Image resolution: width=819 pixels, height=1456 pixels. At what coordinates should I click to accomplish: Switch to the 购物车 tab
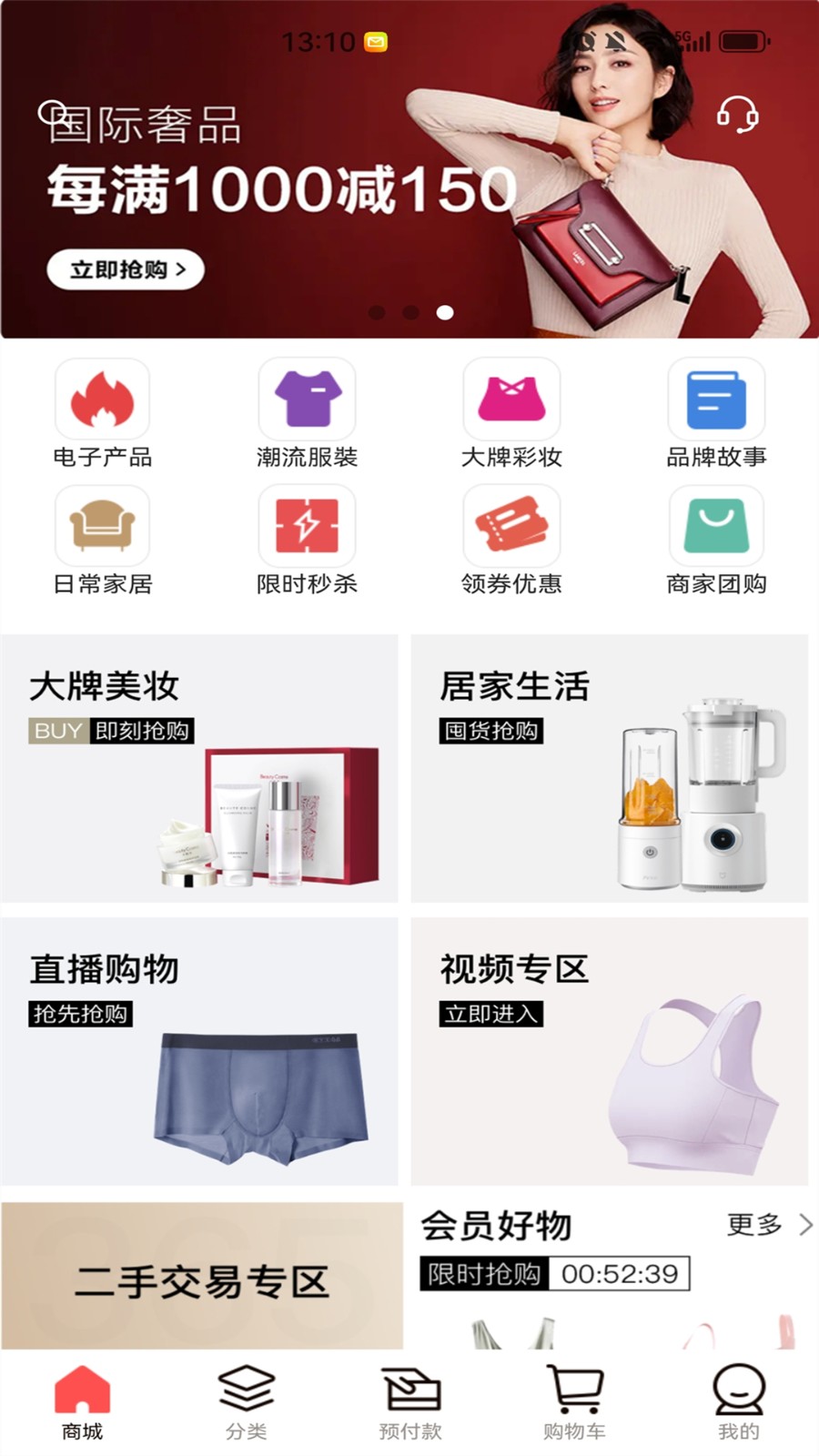574,1402
